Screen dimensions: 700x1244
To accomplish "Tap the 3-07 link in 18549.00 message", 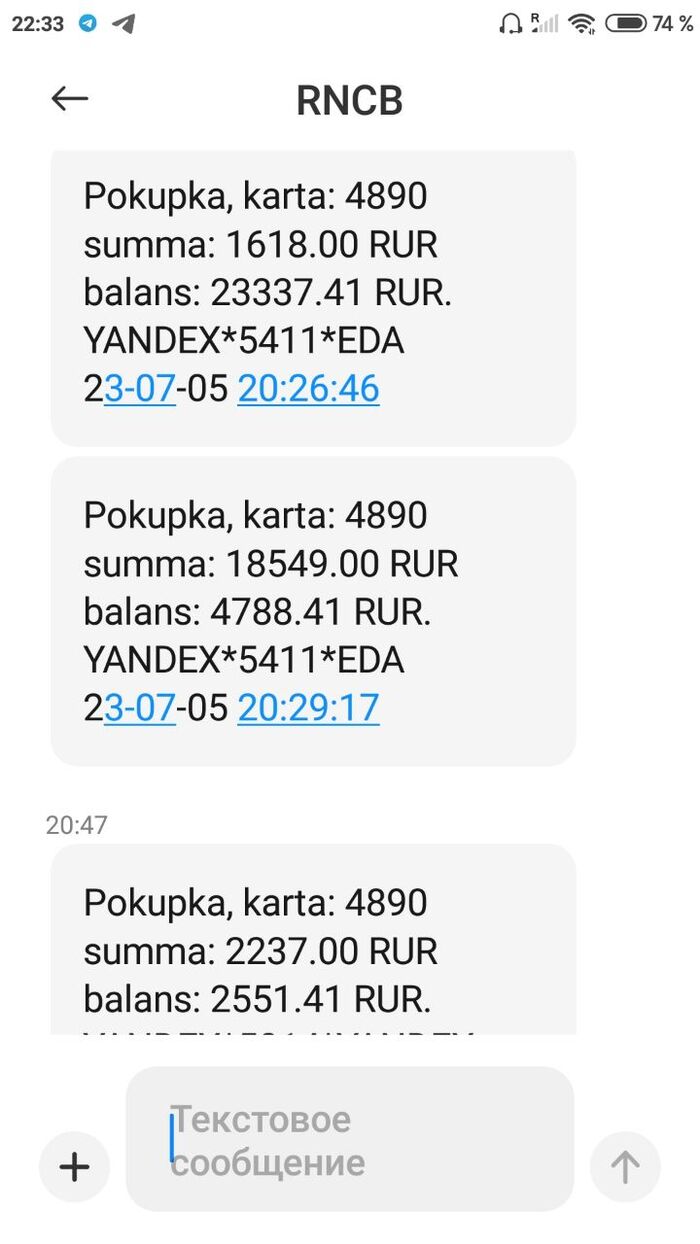I will [x=140, y=708].
